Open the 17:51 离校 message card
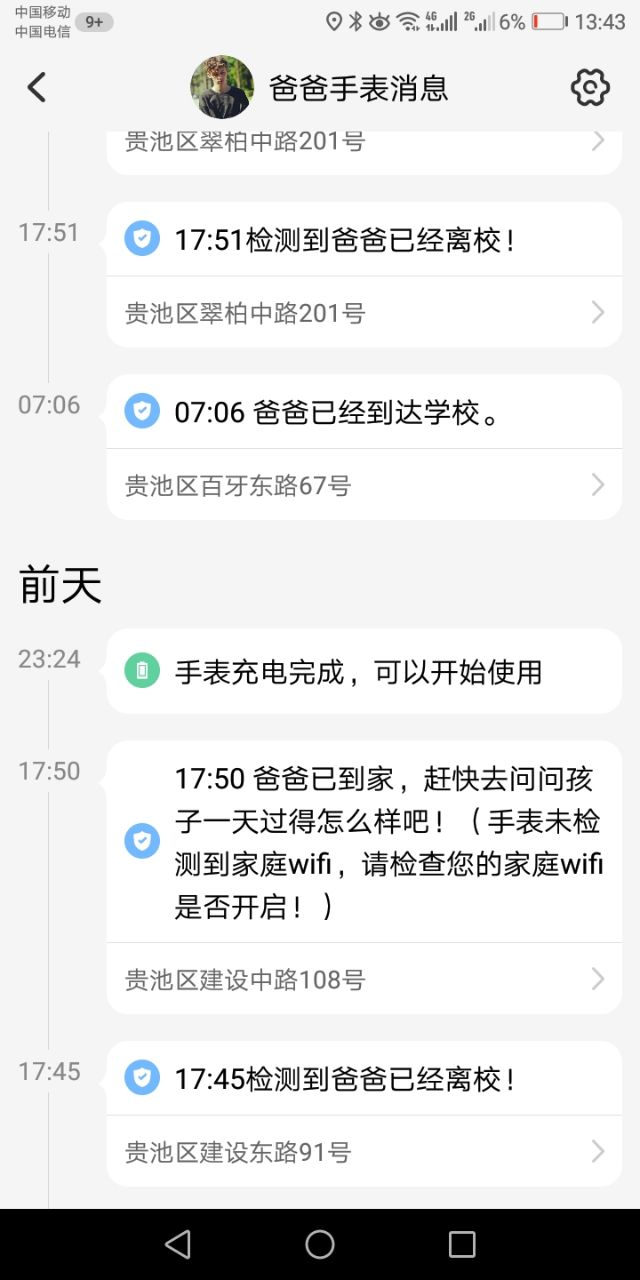The width and height of the screenshot is (640, 1280). (x=364, y=240)
